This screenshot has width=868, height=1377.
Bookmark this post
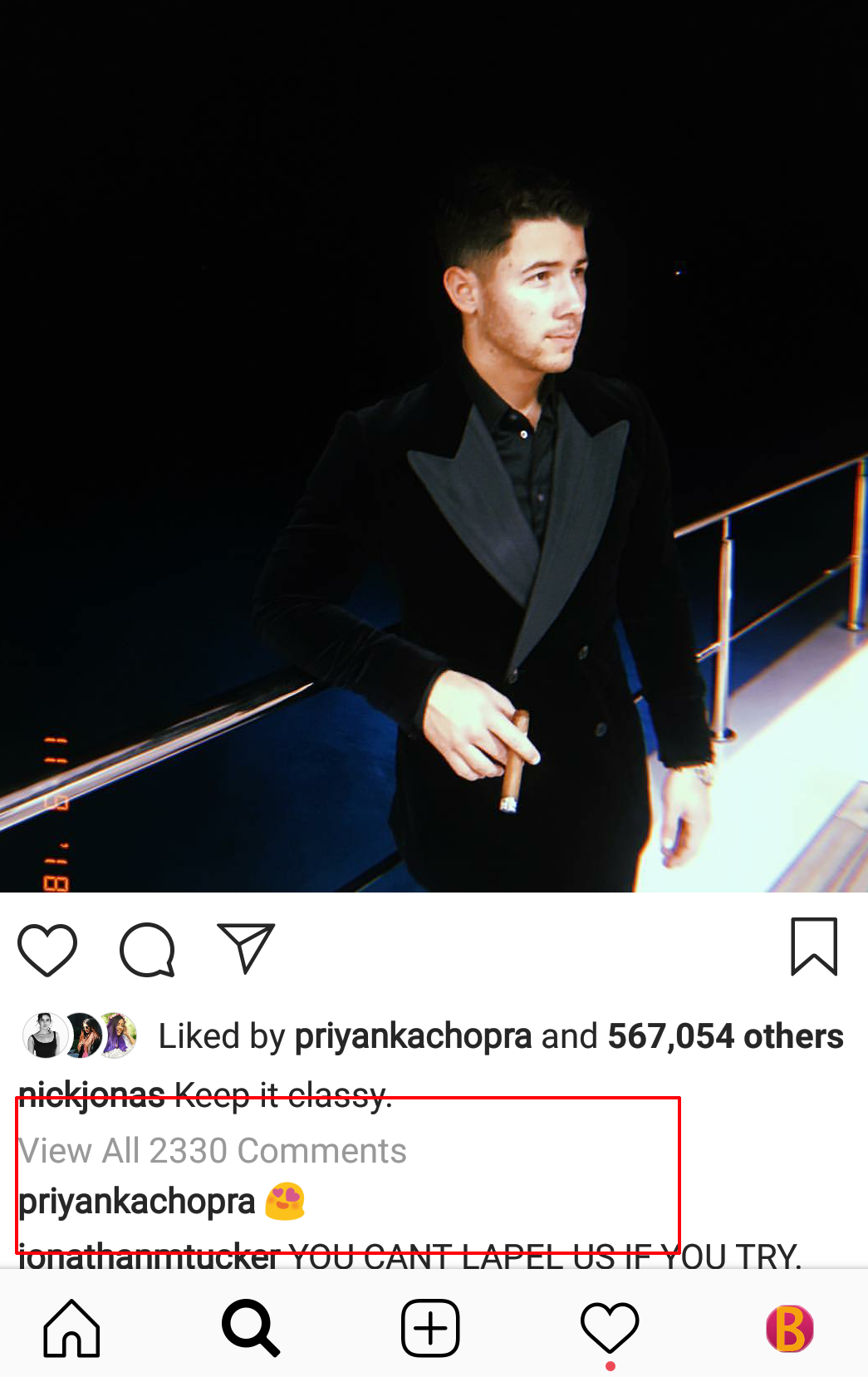tap(813, 947)
